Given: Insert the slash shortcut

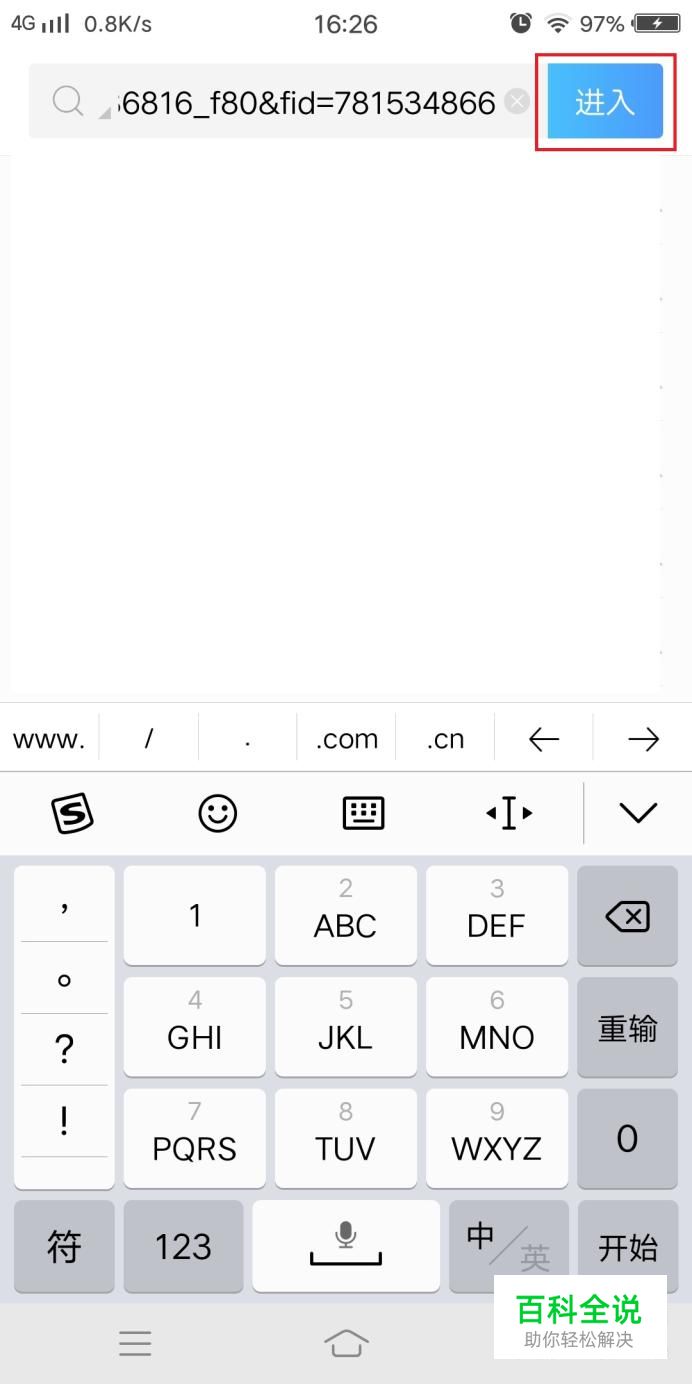Looking at the screenshot, I should point(148,739).
